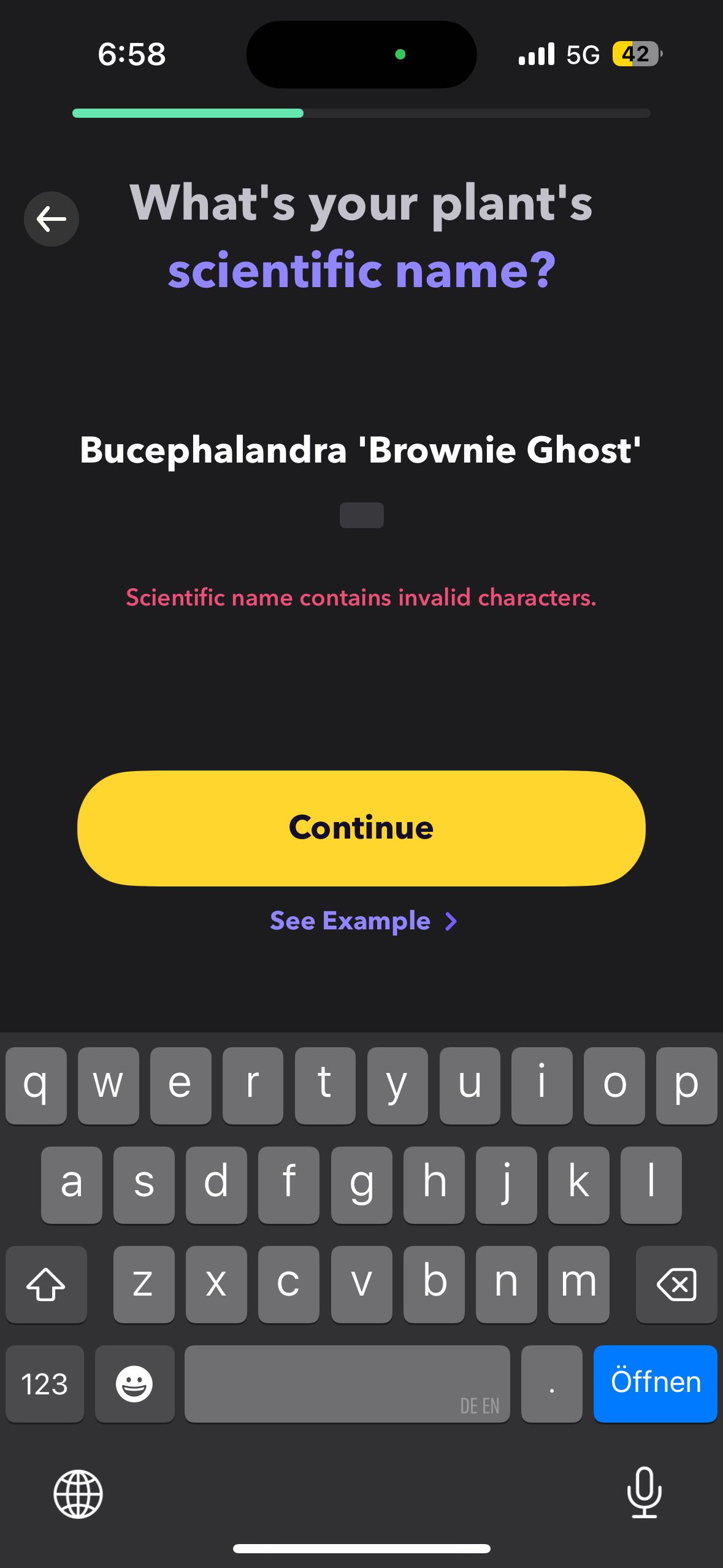723x1568 pixels.
Task: Enable the shift key
Action: 46,1284
